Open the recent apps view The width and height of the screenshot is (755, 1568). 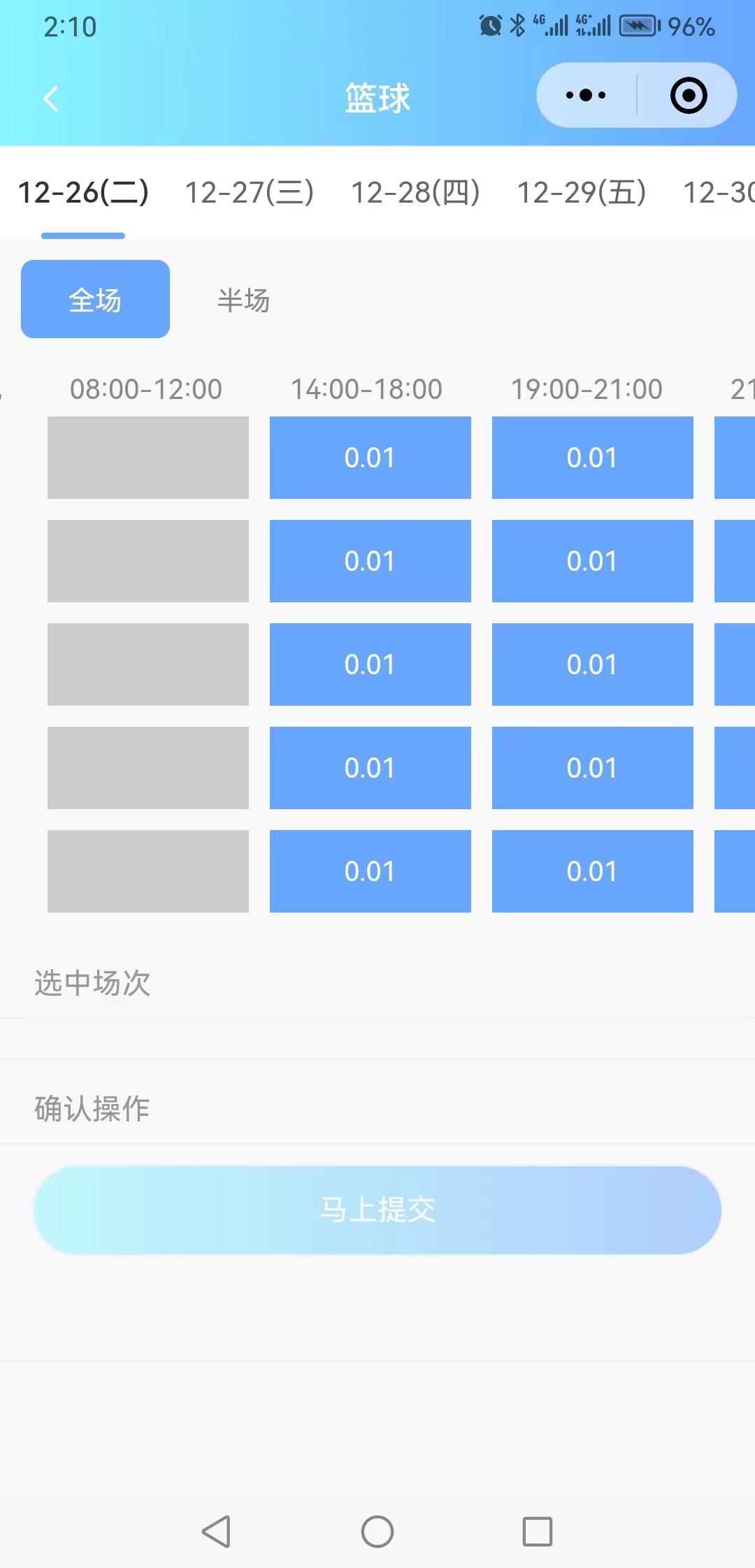(x=537, y=1532)
